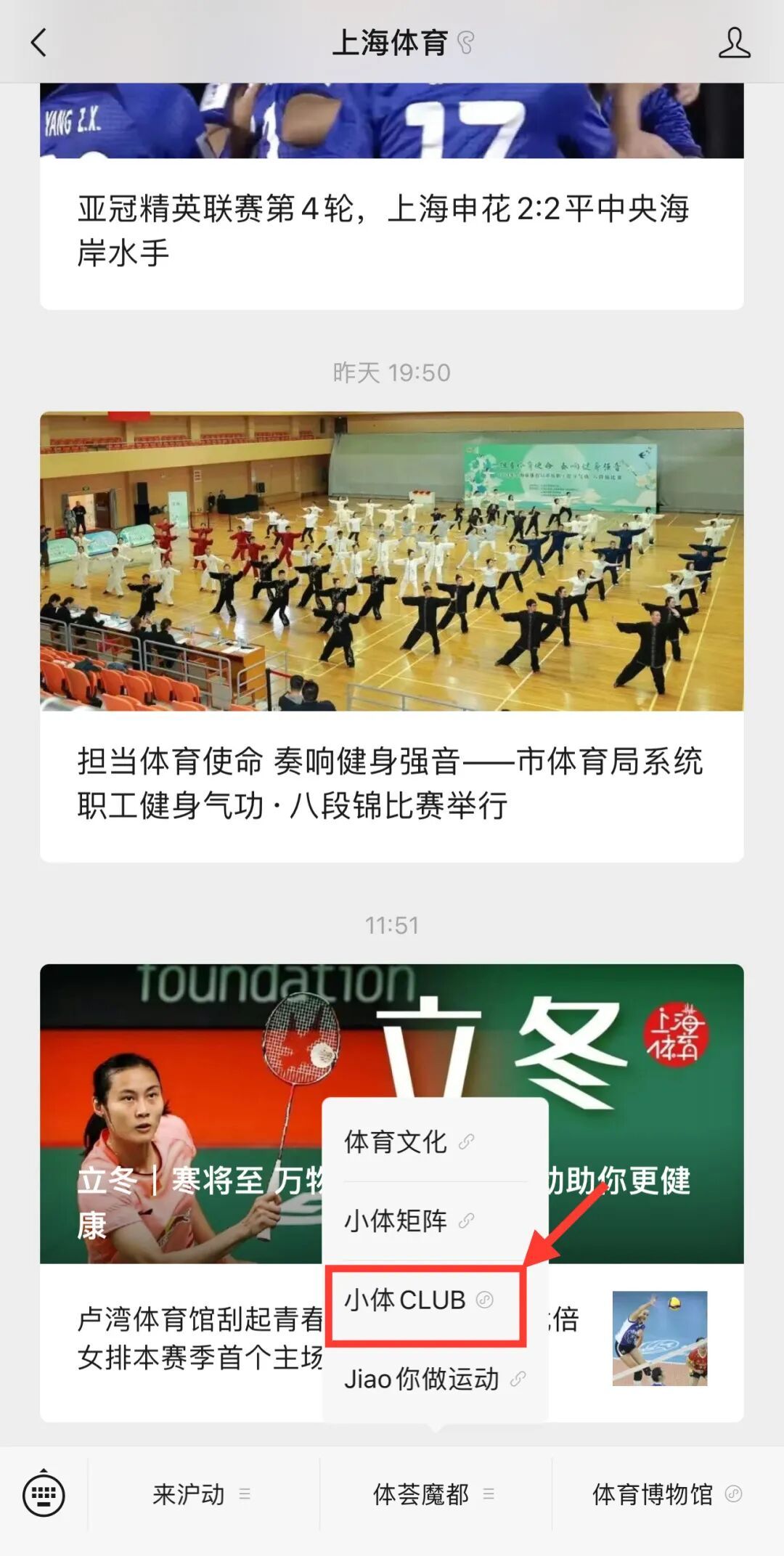Expand the 来沪动 bottom menu
Viewport: 784px width, 1556px height.
(202, 1494)
